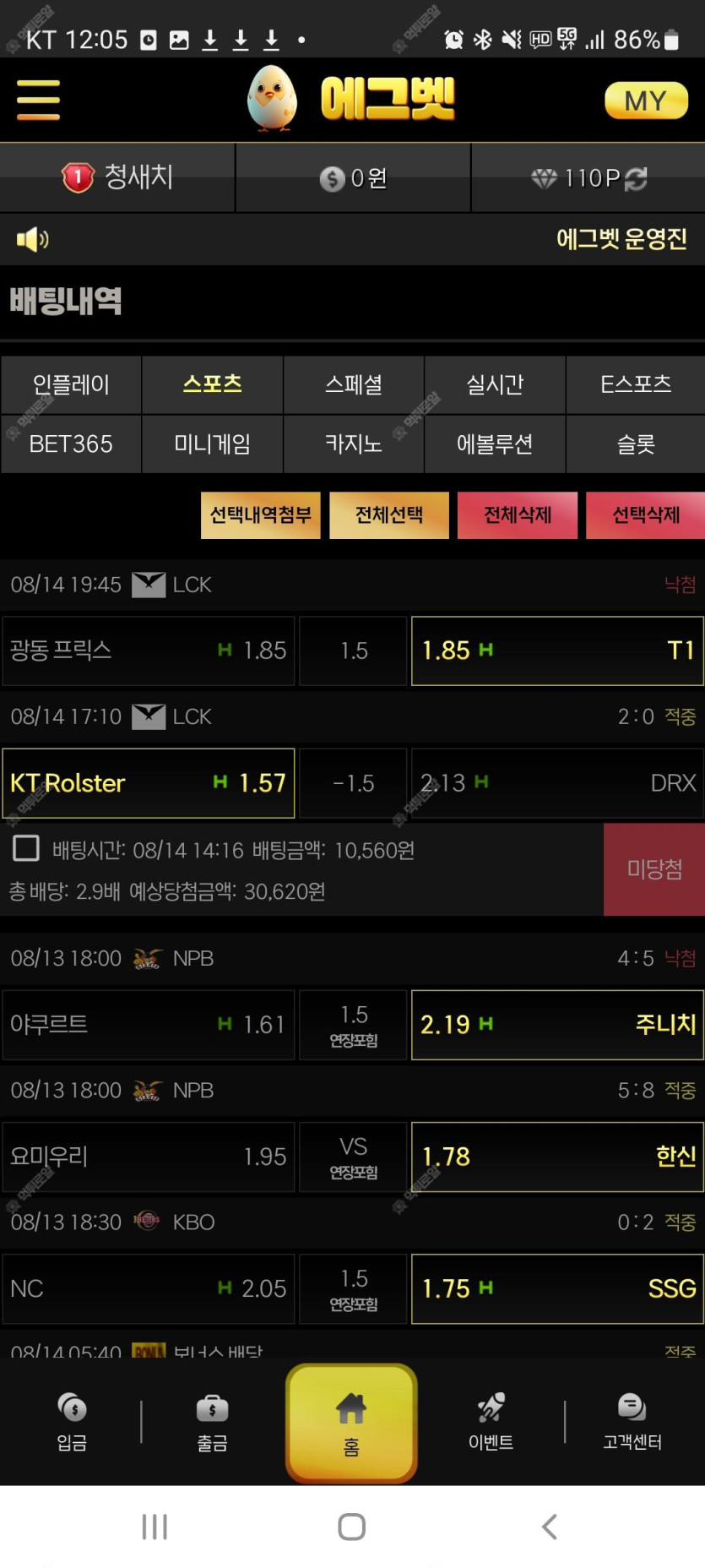Screen dimensions: 705x1568
Task: Open the 미니게임 tab
Action: click(x=212, y=444)
